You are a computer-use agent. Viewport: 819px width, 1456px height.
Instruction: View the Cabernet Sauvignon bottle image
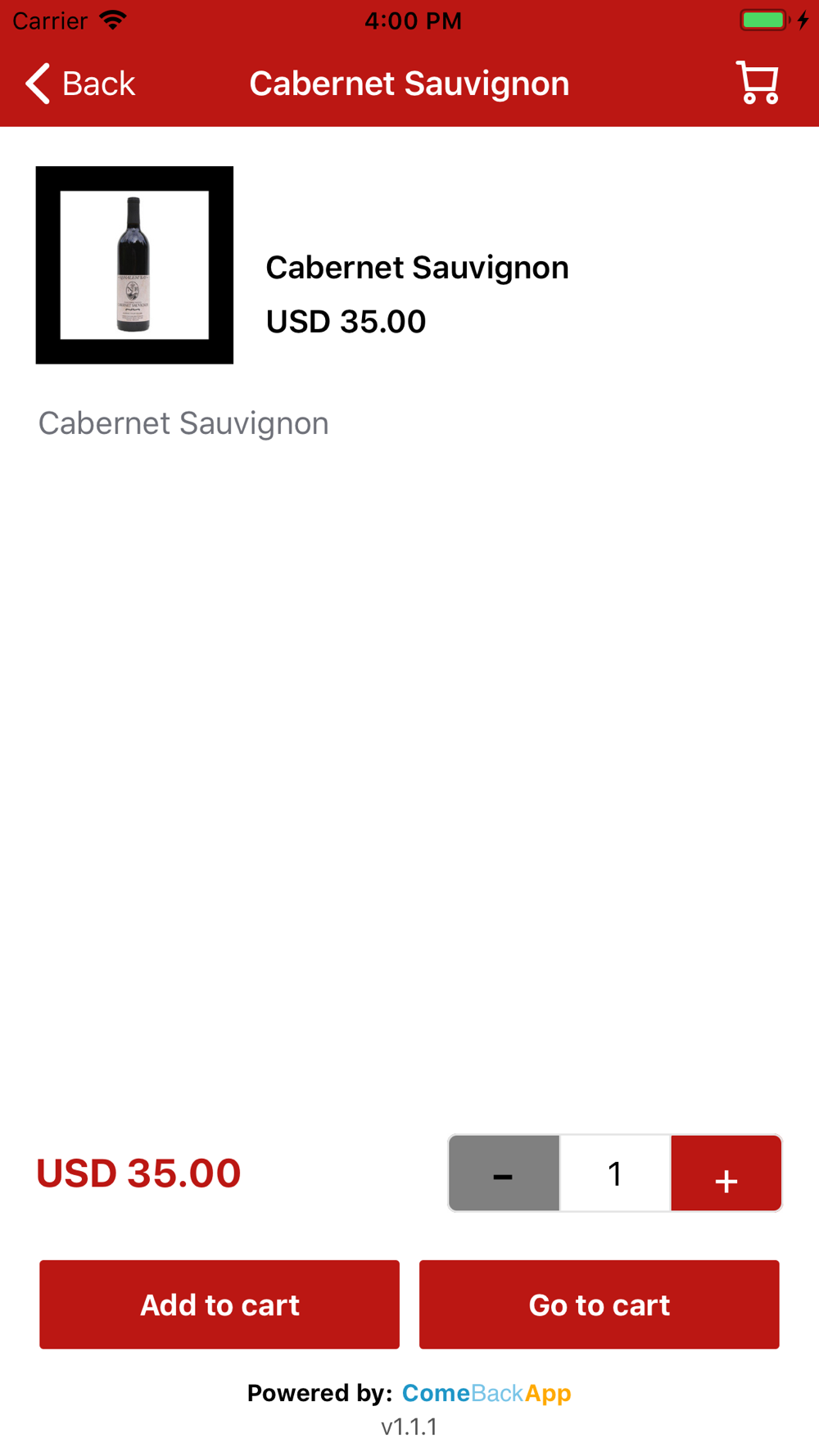(134, 265)
